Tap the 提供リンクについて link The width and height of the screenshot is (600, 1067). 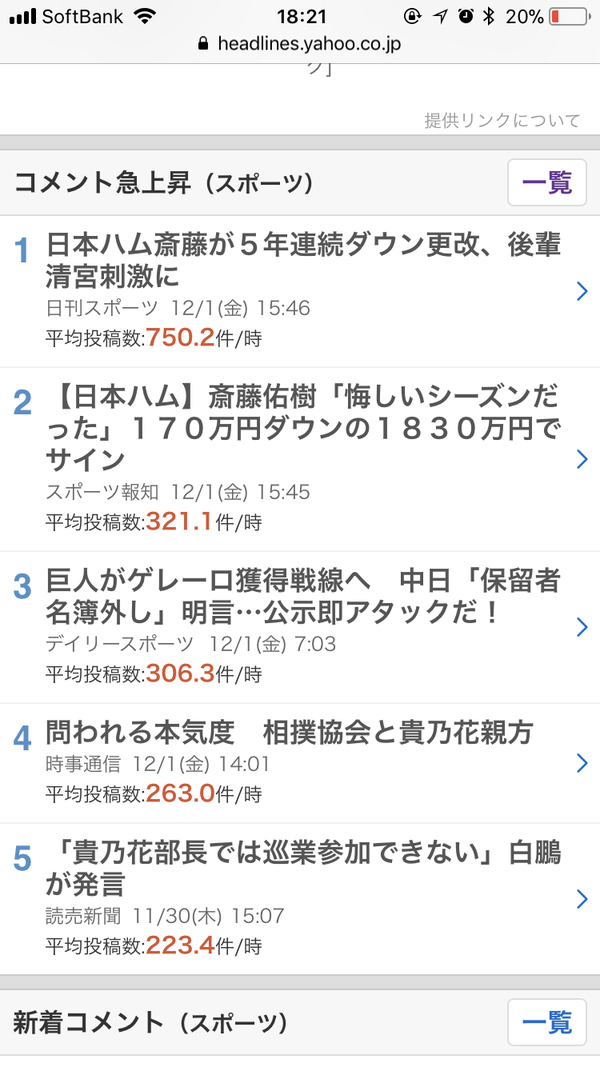502,120
